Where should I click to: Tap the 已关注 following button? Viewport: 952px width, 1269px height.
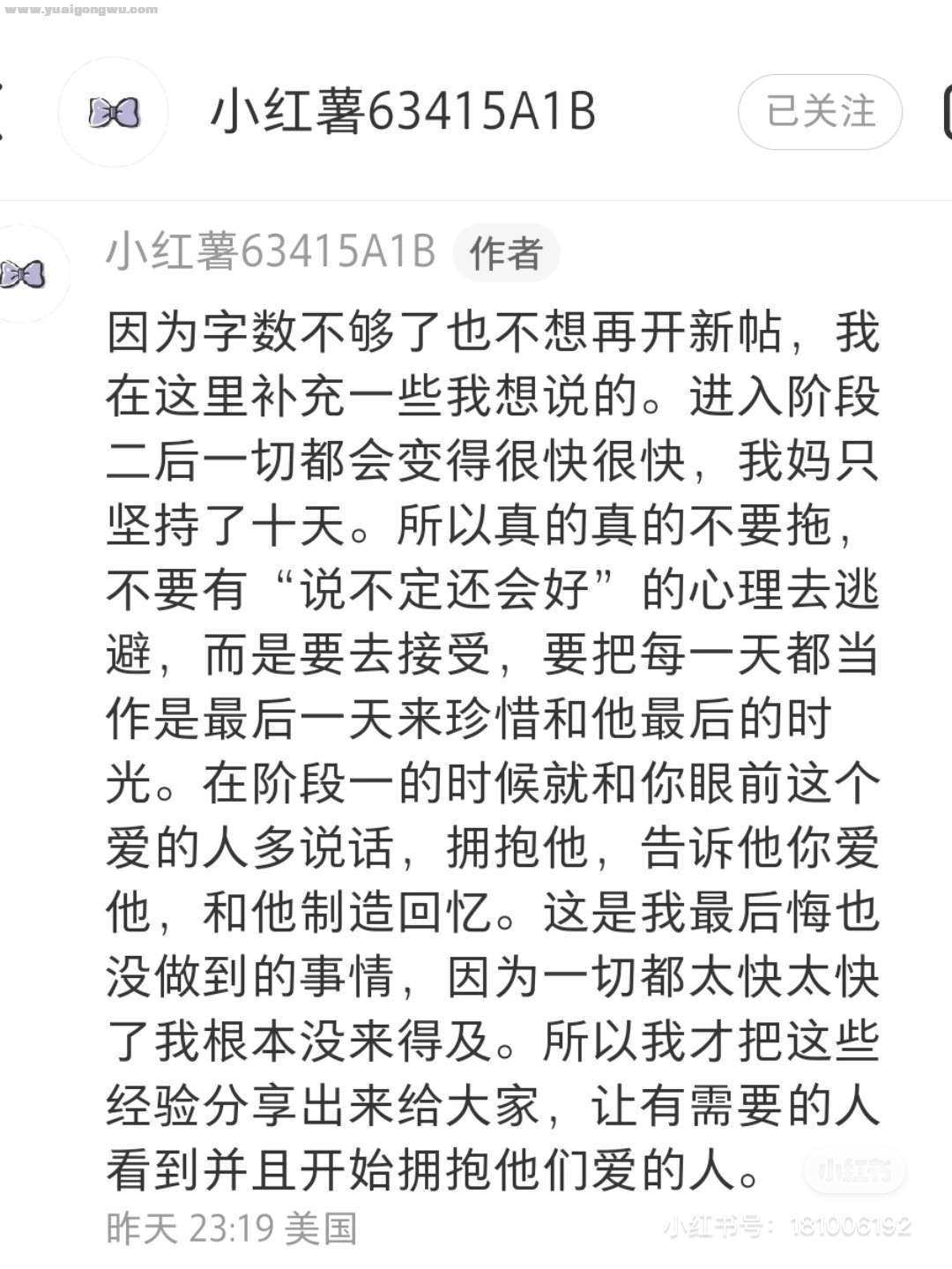tap(820, 112)
